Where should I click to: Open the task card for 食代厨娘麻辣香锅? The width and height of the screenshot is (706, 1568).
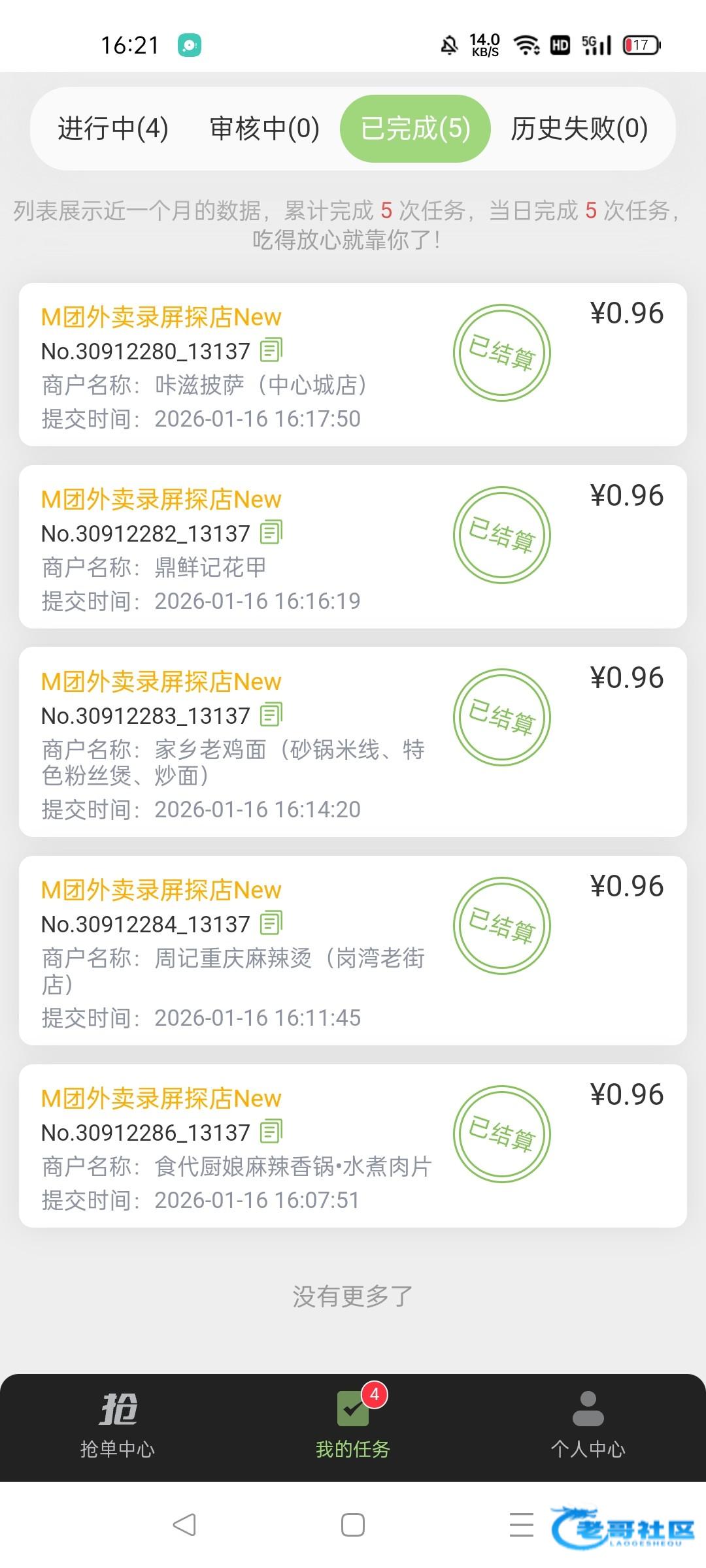(353, 1146)
